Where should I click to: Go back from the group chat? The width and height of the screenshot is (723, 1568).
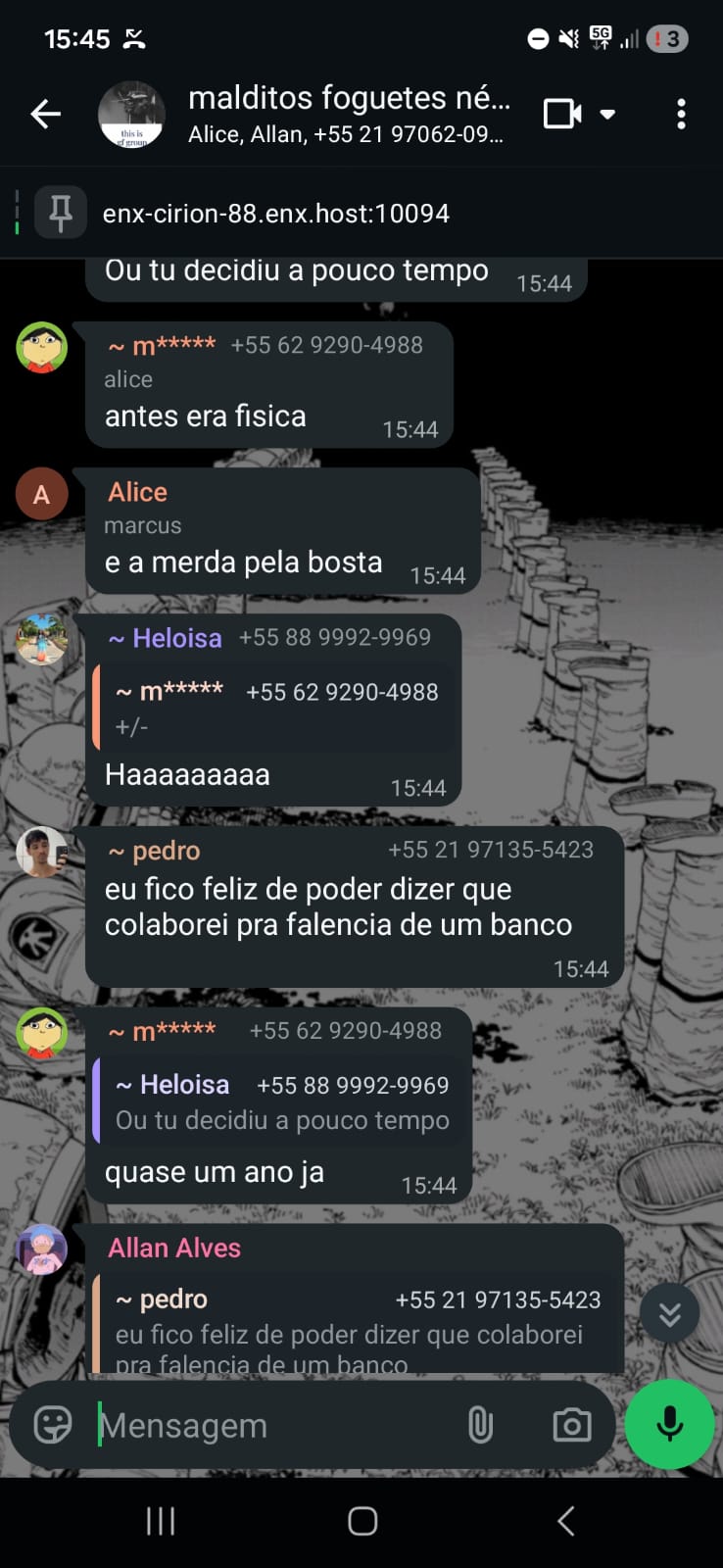click(x=45, y=115)
